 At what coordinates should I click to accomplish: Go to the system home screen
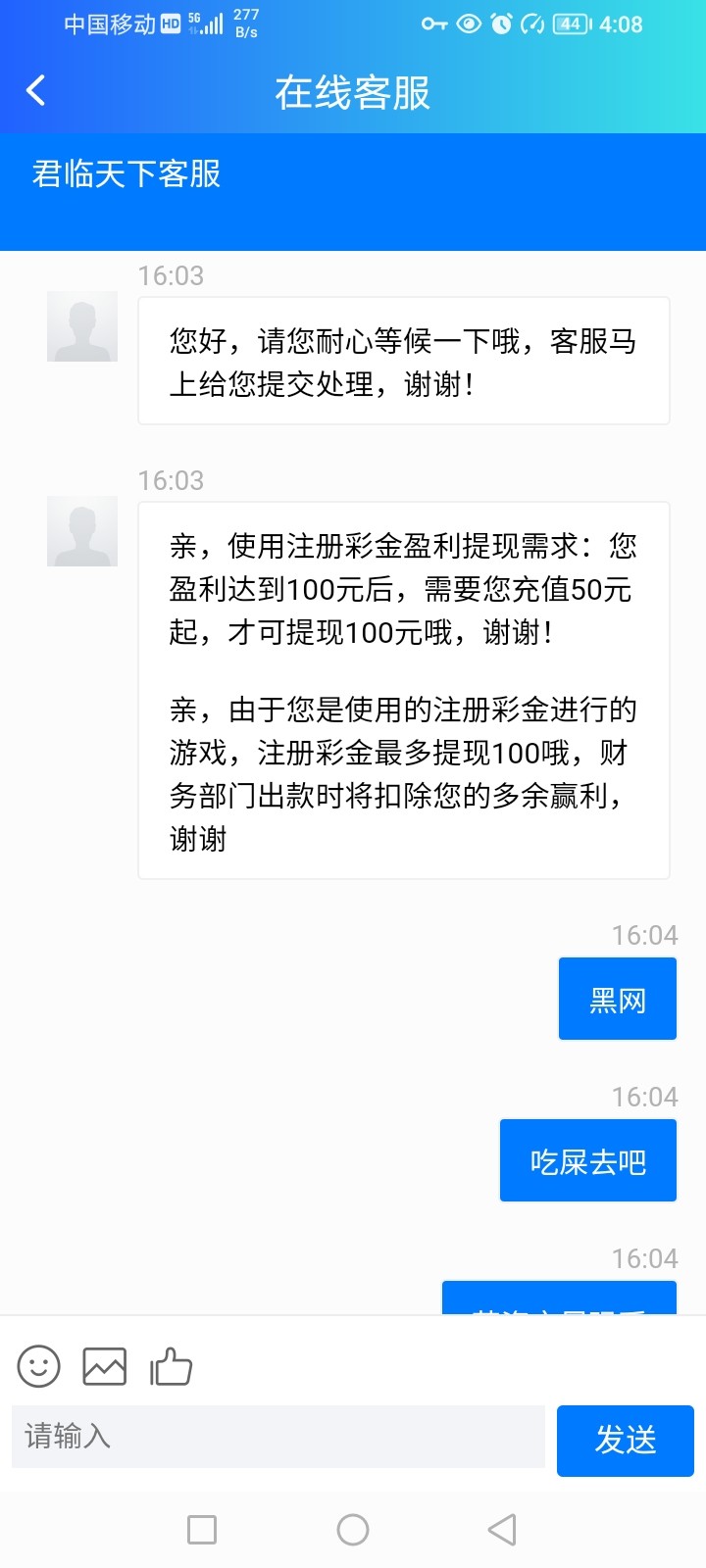pyautogui.click(x=353, y=1530)
